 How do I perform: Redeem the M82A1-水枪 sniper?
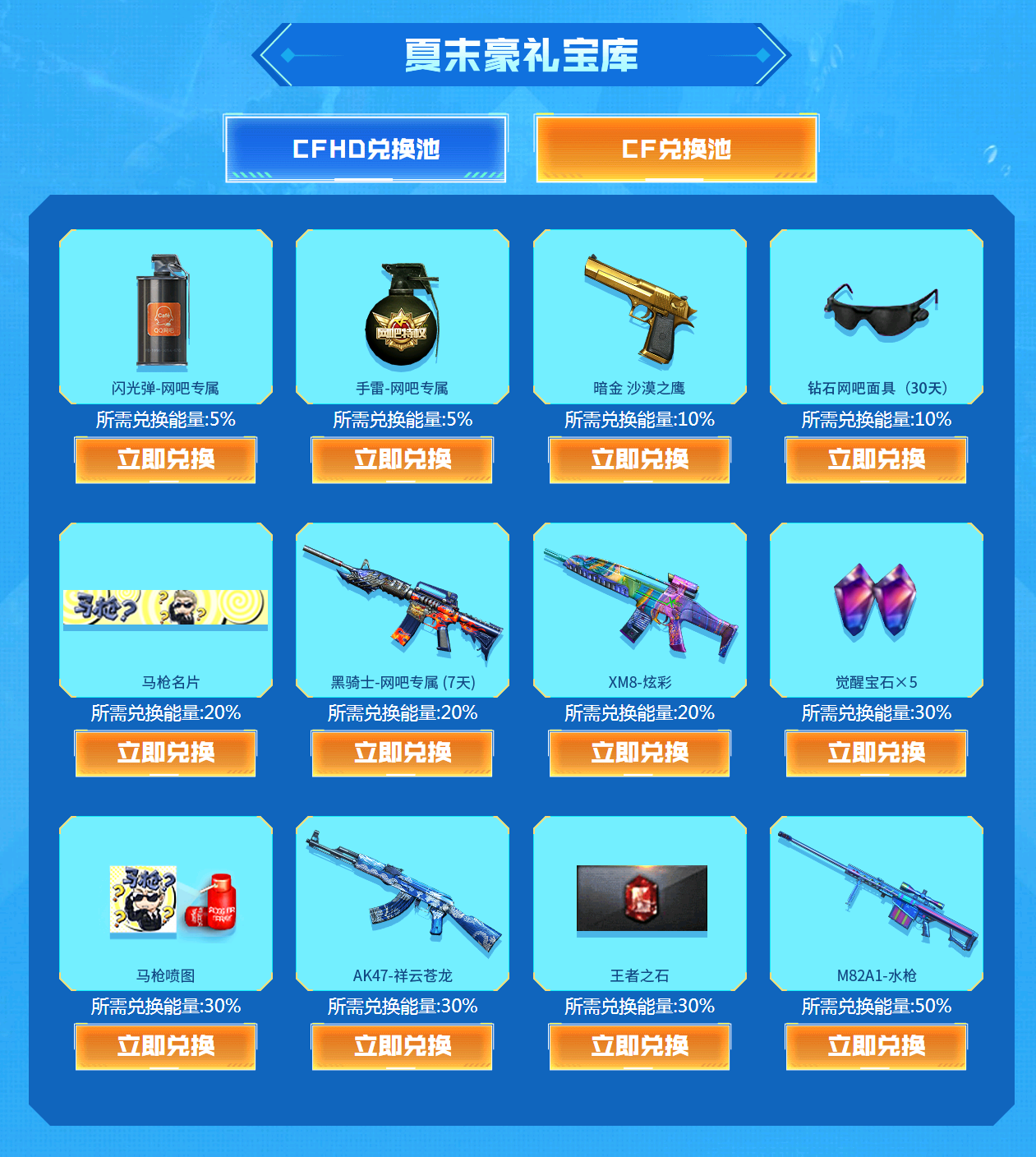tap(876, 1046)
